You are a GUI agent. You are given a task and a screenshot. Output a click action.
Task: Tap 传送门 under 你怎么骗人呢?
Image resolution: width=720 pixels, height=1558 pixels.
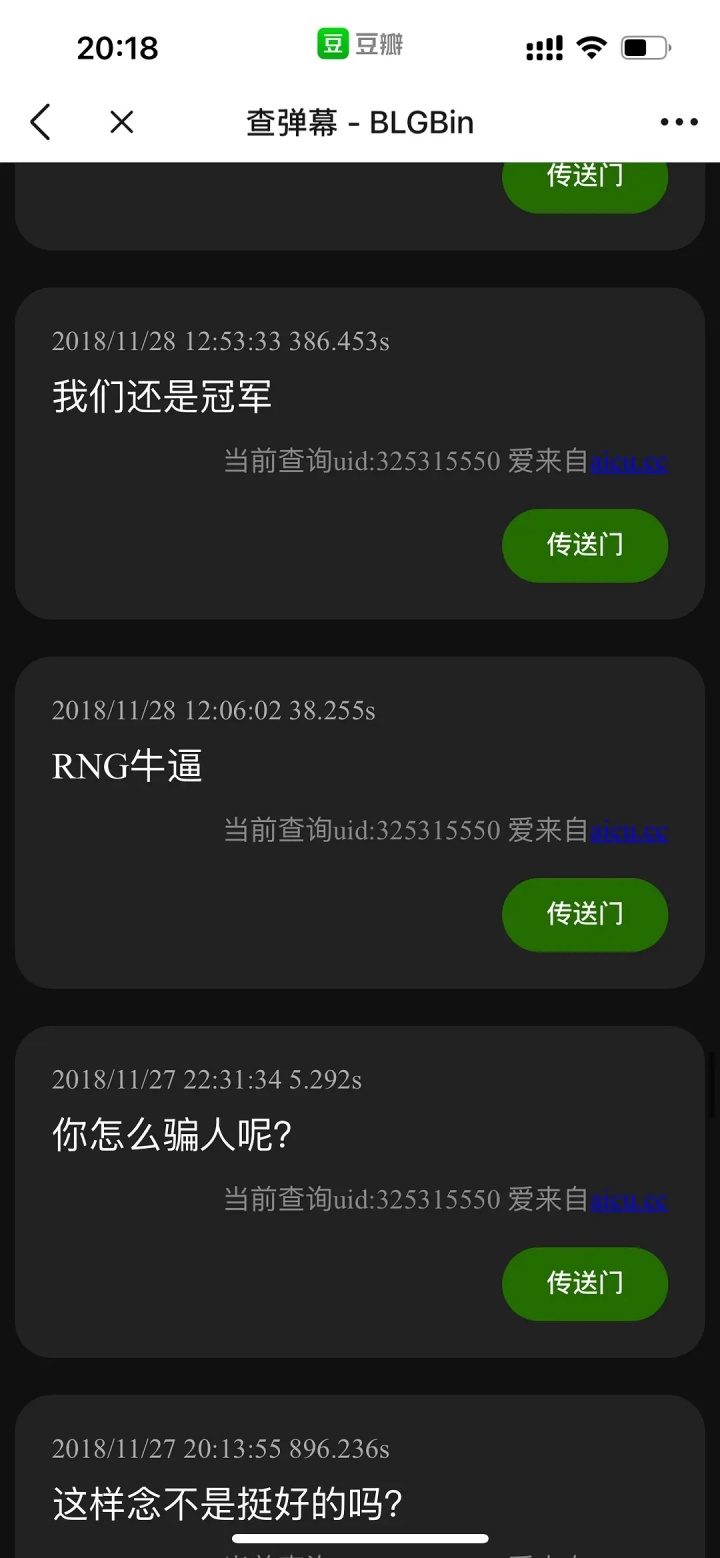pyautogui.click(x=584, y=1283)
